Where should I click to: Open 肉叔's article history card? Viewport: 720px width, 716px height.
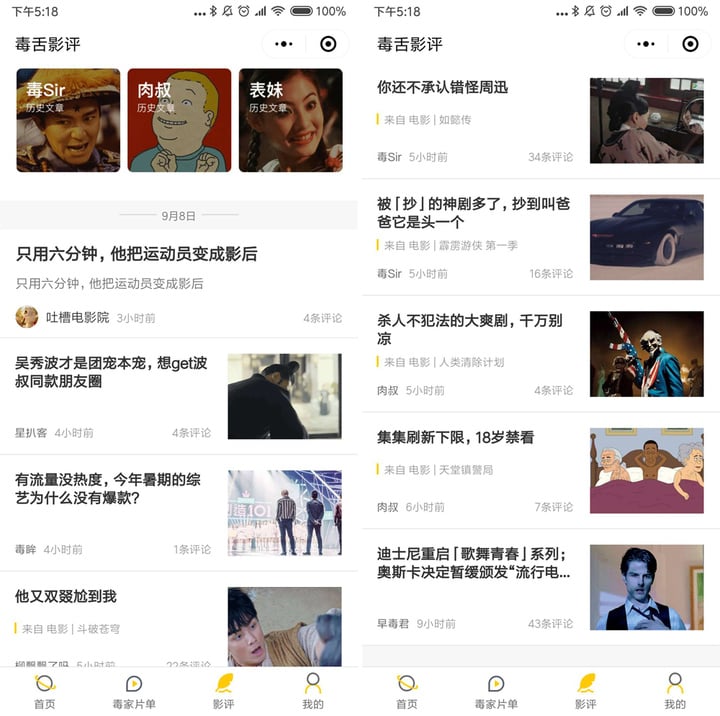[179, 120]
